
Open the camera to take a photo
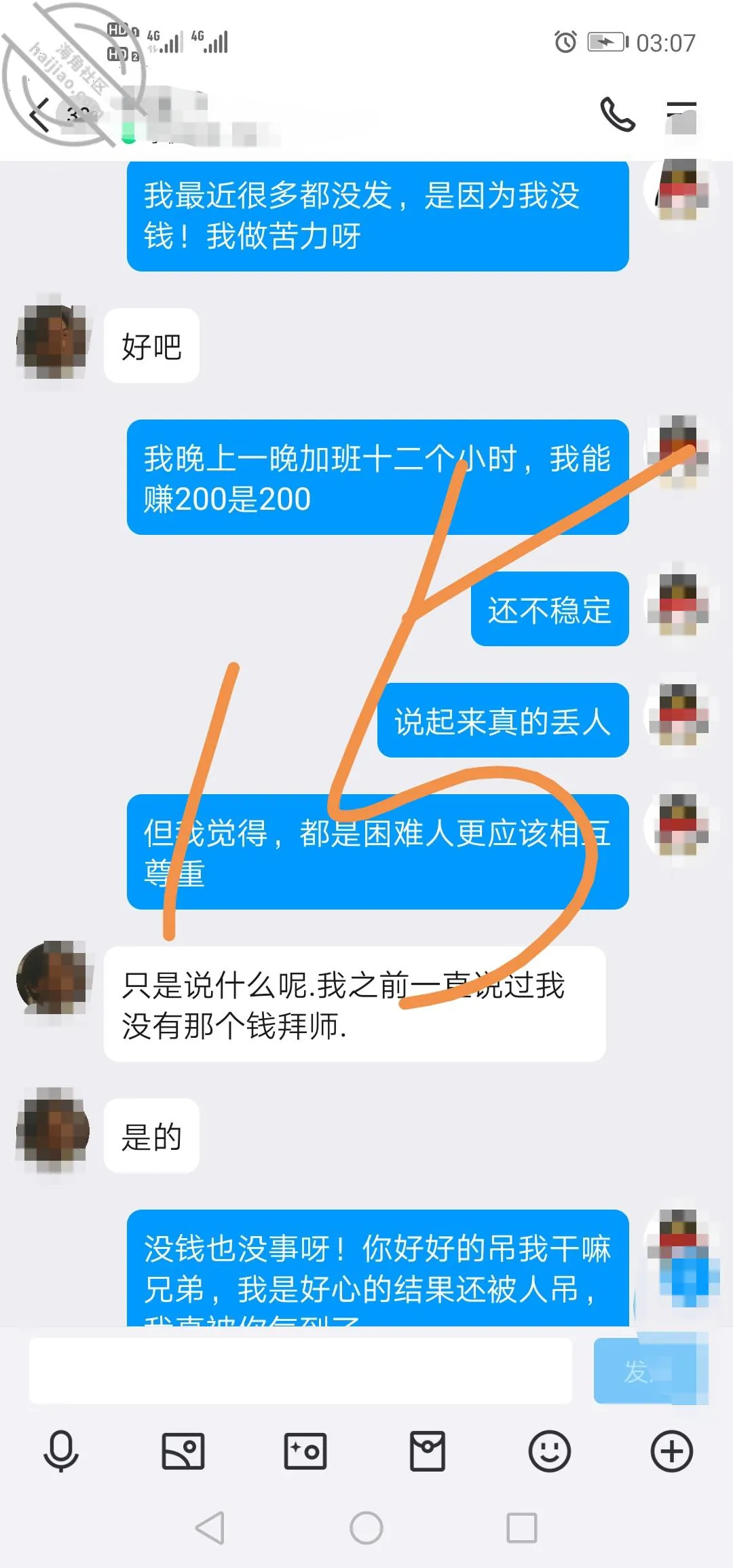coord(305,1451)
